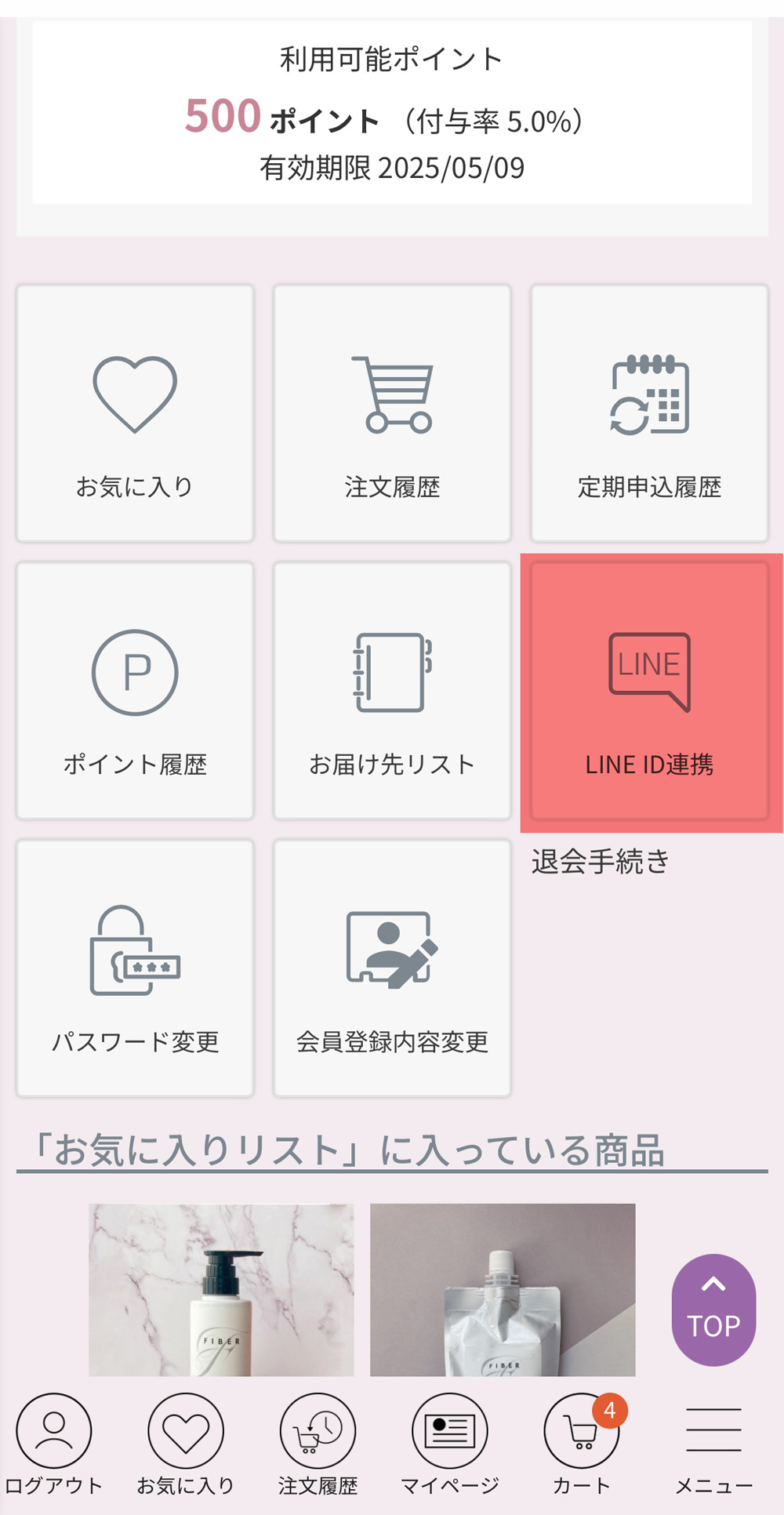Edit 会員登録内容変更 member info
Screen dimensions: 784x1515
392,968
